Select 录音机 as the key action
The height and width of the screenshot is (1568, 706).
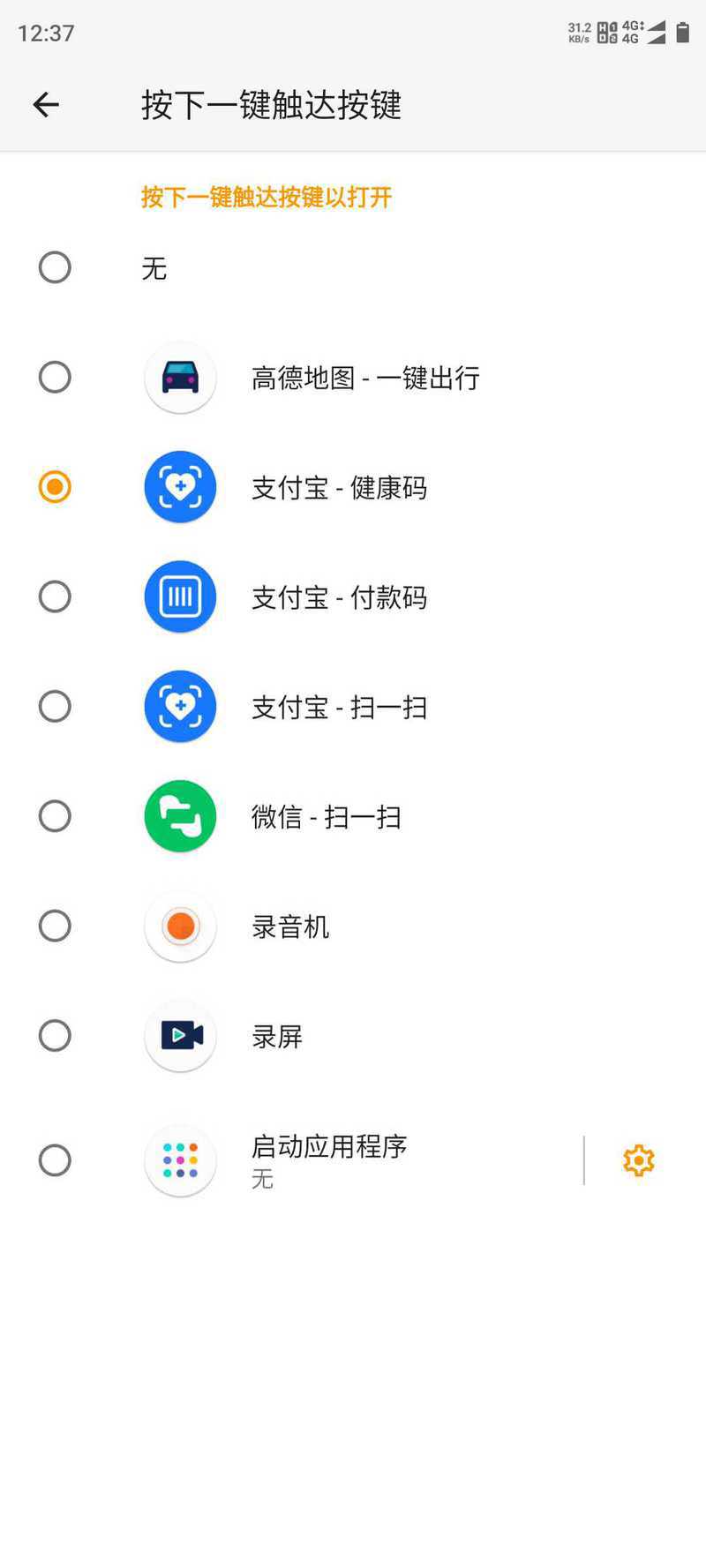point(353,927)
